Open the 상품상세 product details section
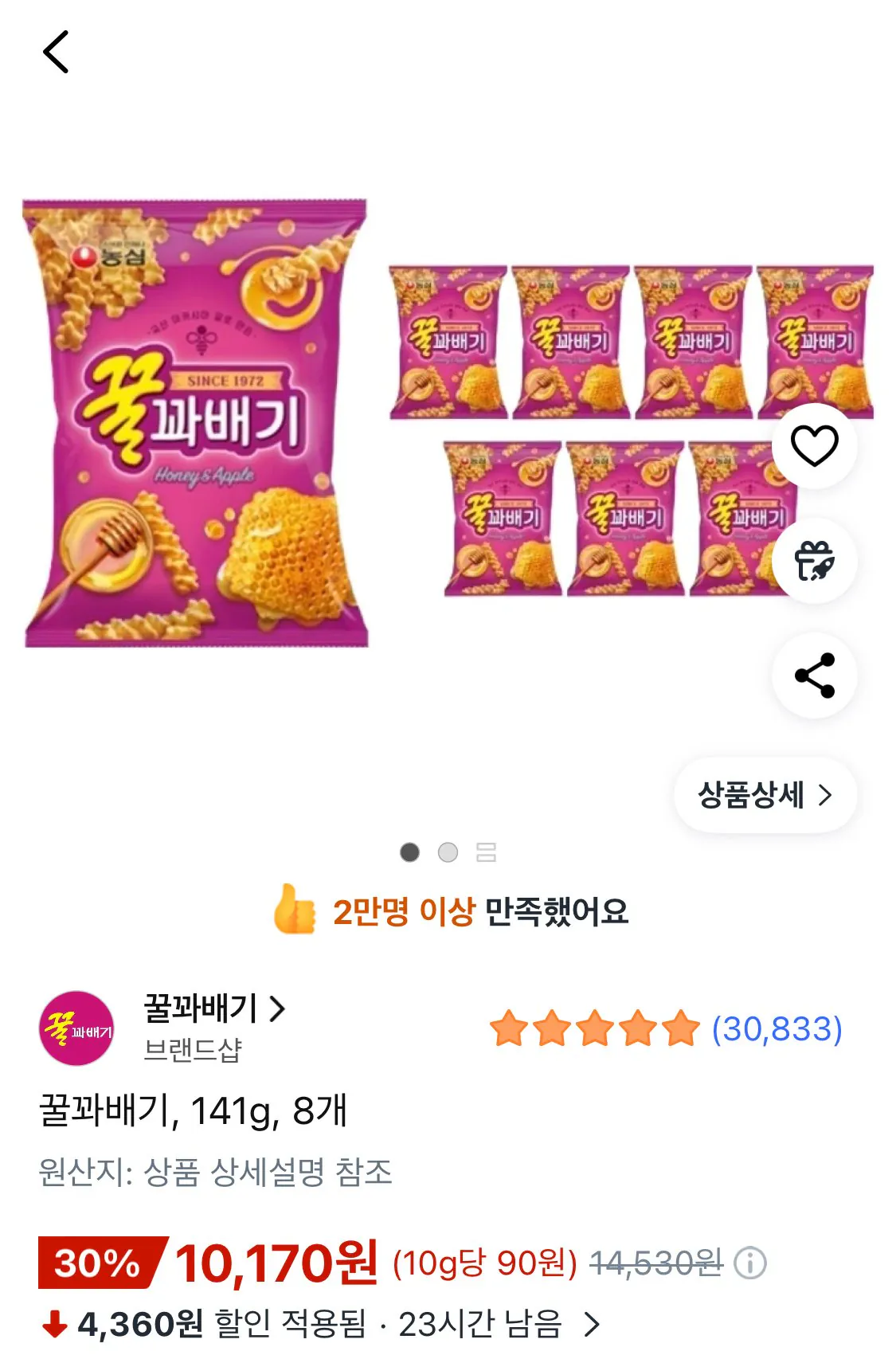The image size is (896, 1355). (x=752, y=793)
